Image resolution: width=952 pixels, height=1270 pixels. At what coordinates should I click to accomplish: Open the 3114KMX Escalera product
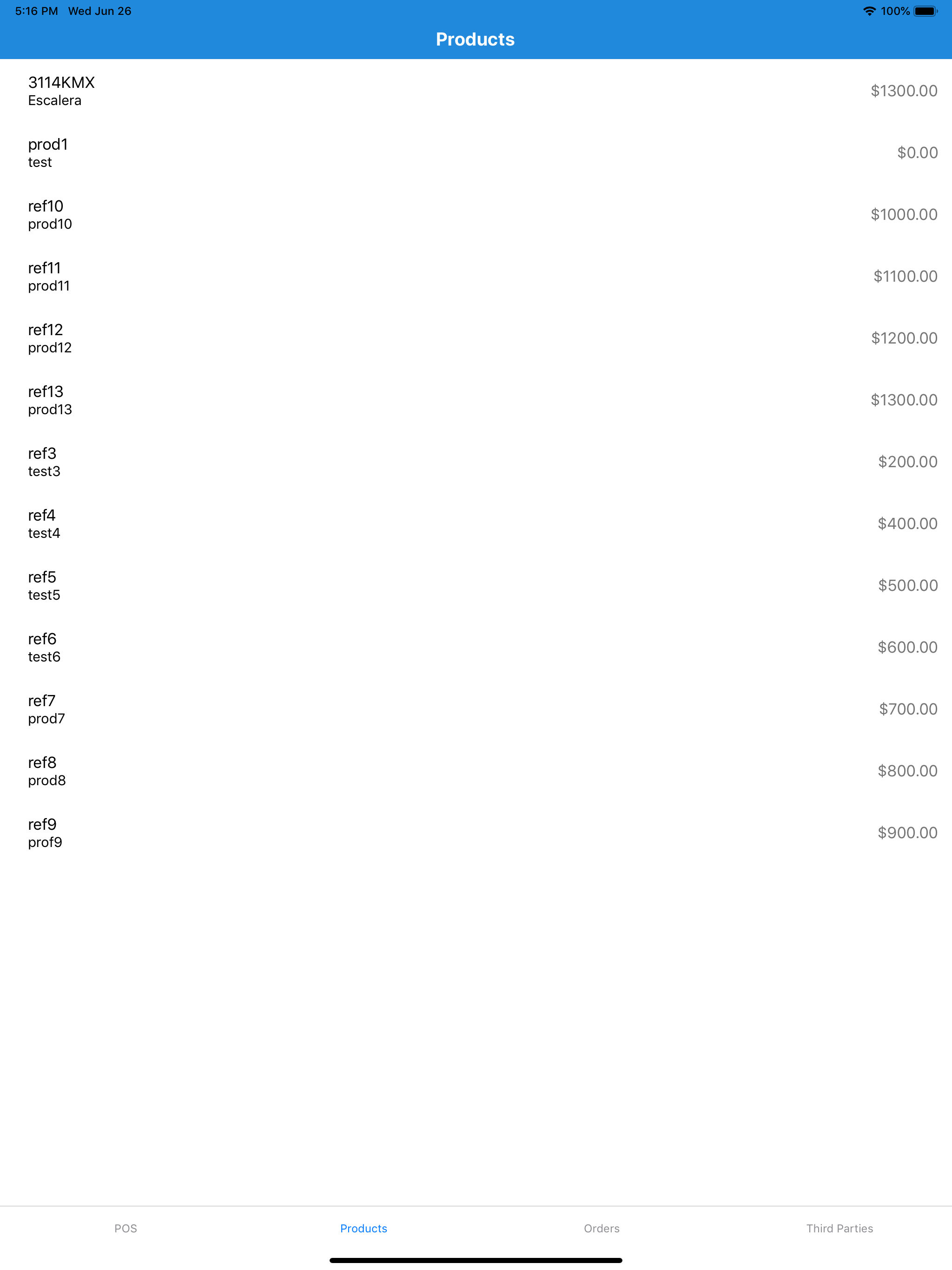476,91
